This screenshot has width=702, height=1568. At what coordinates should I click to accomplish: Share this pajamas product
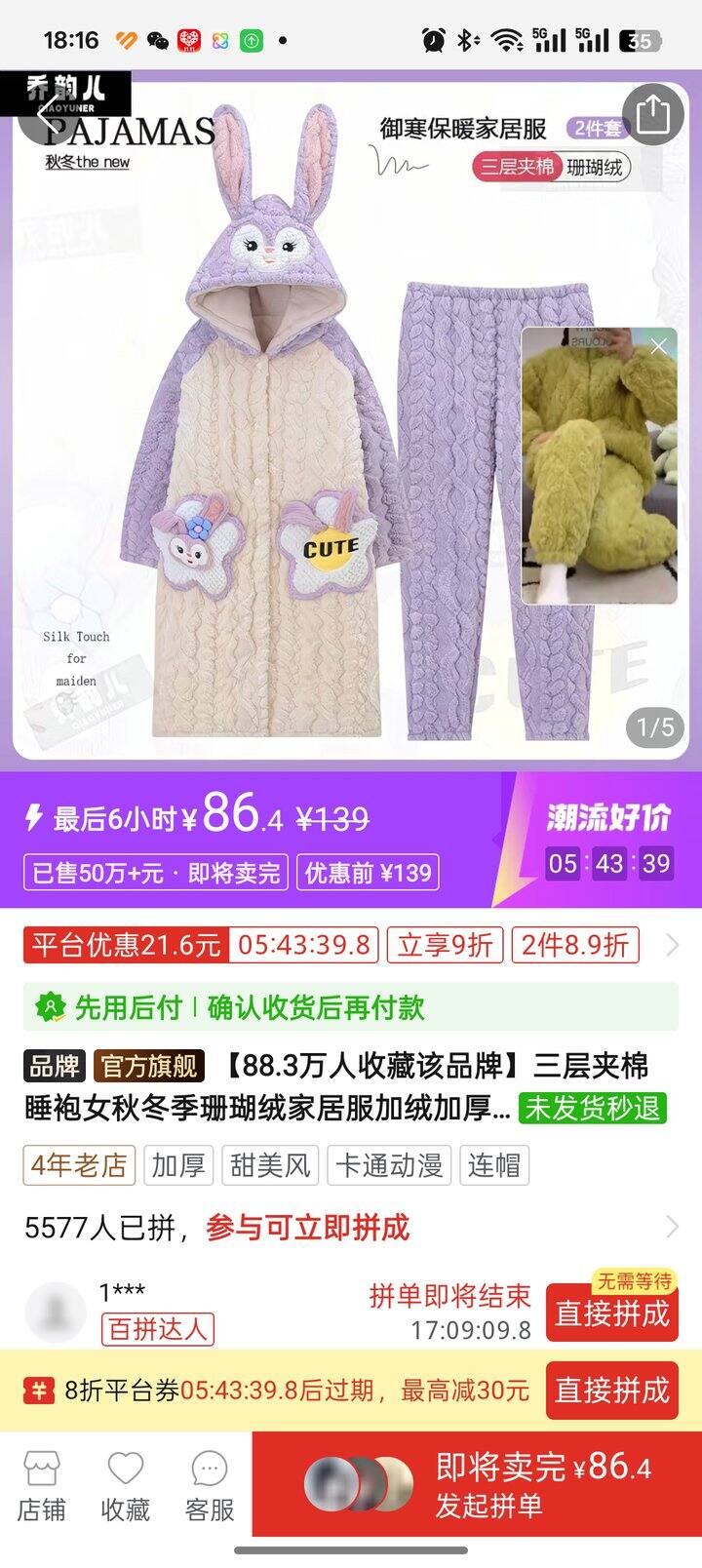(x=652, y=116)
